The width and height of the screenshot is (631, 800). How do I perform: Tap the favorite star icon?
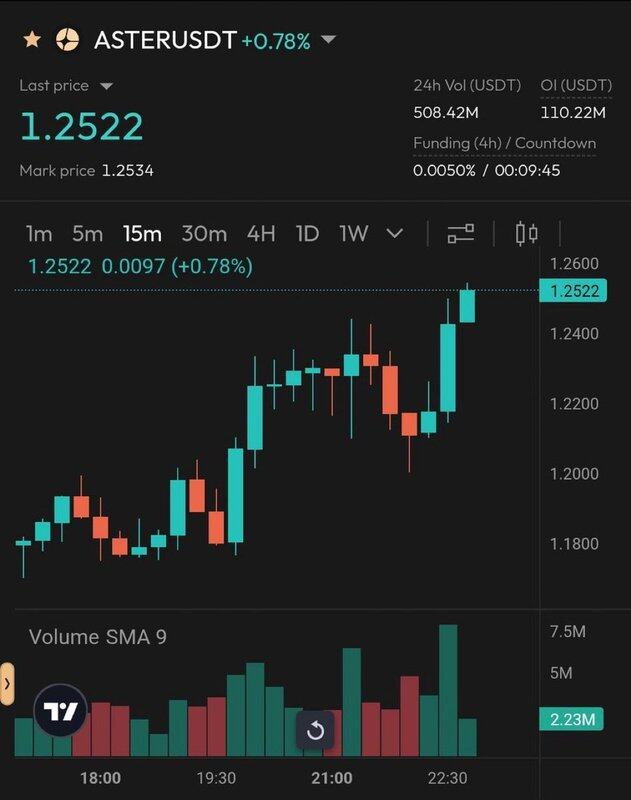tap(33, 40)
